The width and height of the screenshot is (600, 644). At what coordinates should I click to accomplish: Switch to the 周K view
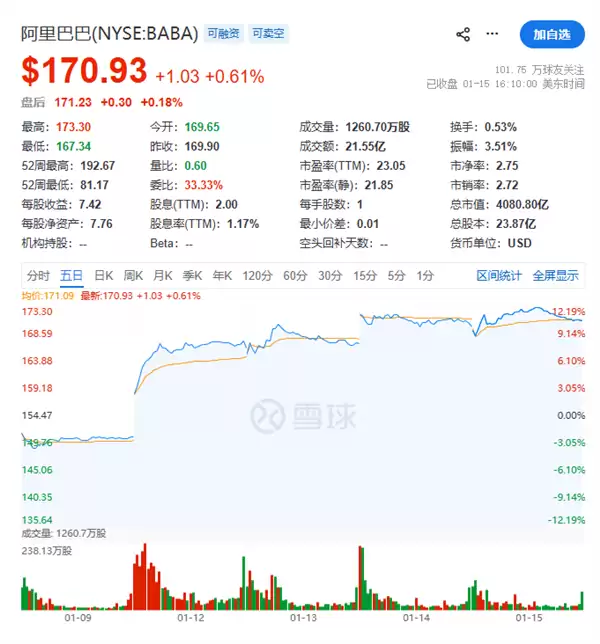coord(133,275)
